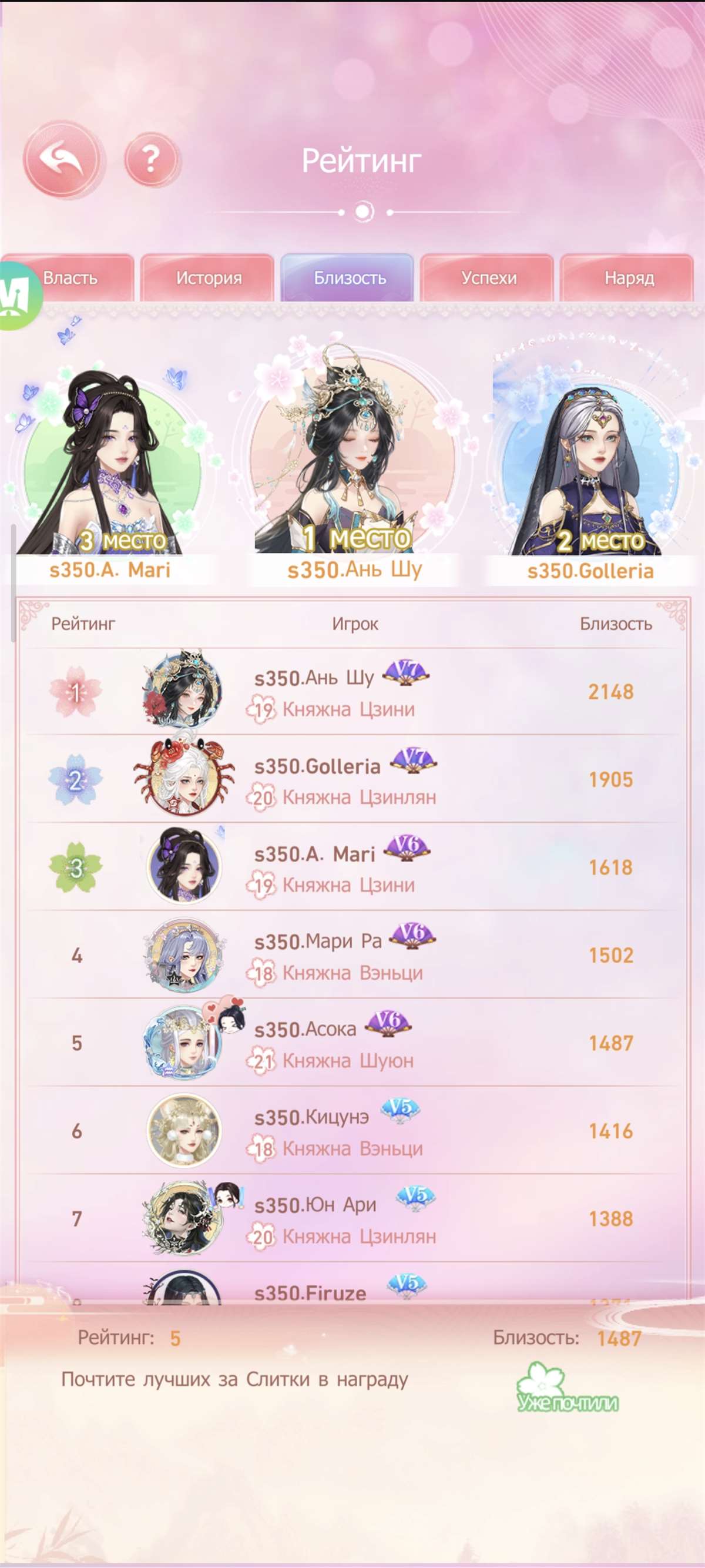705x1568 pixels.
Task: Open s350.A. Mari ranking row
Action: [x=353, y=869]
